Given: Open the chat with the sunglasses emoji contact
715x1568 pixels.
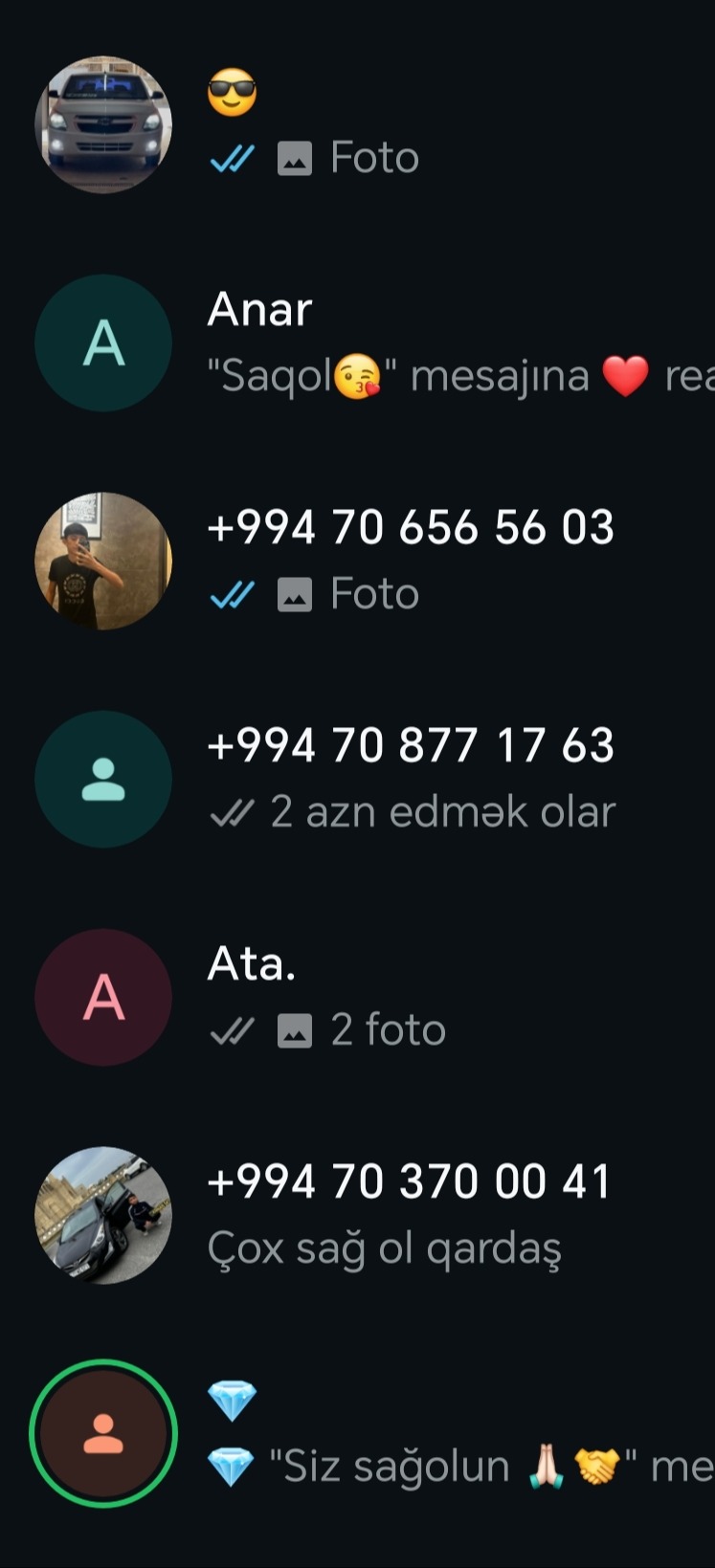Looking at the screenshot, I should coord(431,124).
